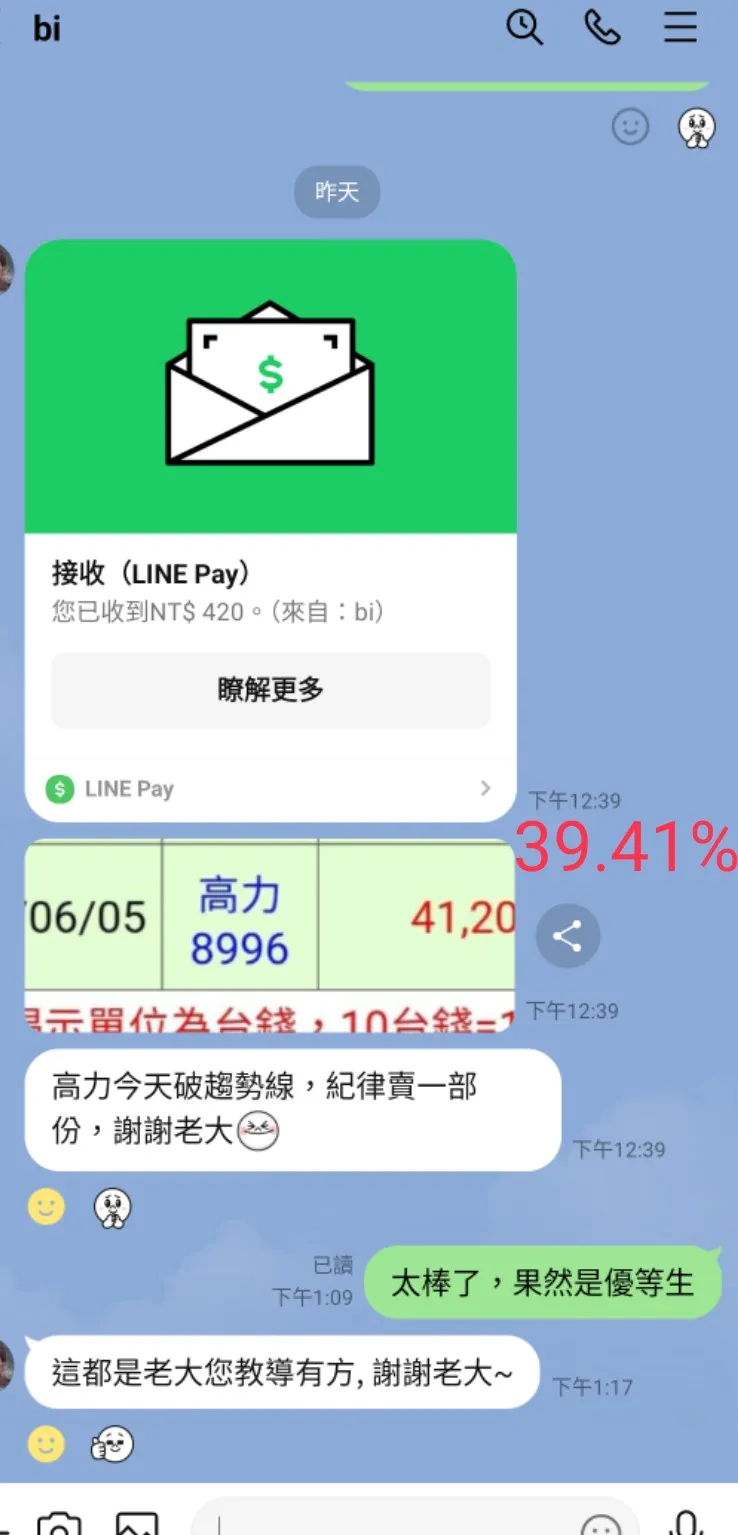View the thumbs-up reaction under the 這都是老大您教導有方 message
The height and width of the screenshot is (1535, 738).
(112, 1444)
